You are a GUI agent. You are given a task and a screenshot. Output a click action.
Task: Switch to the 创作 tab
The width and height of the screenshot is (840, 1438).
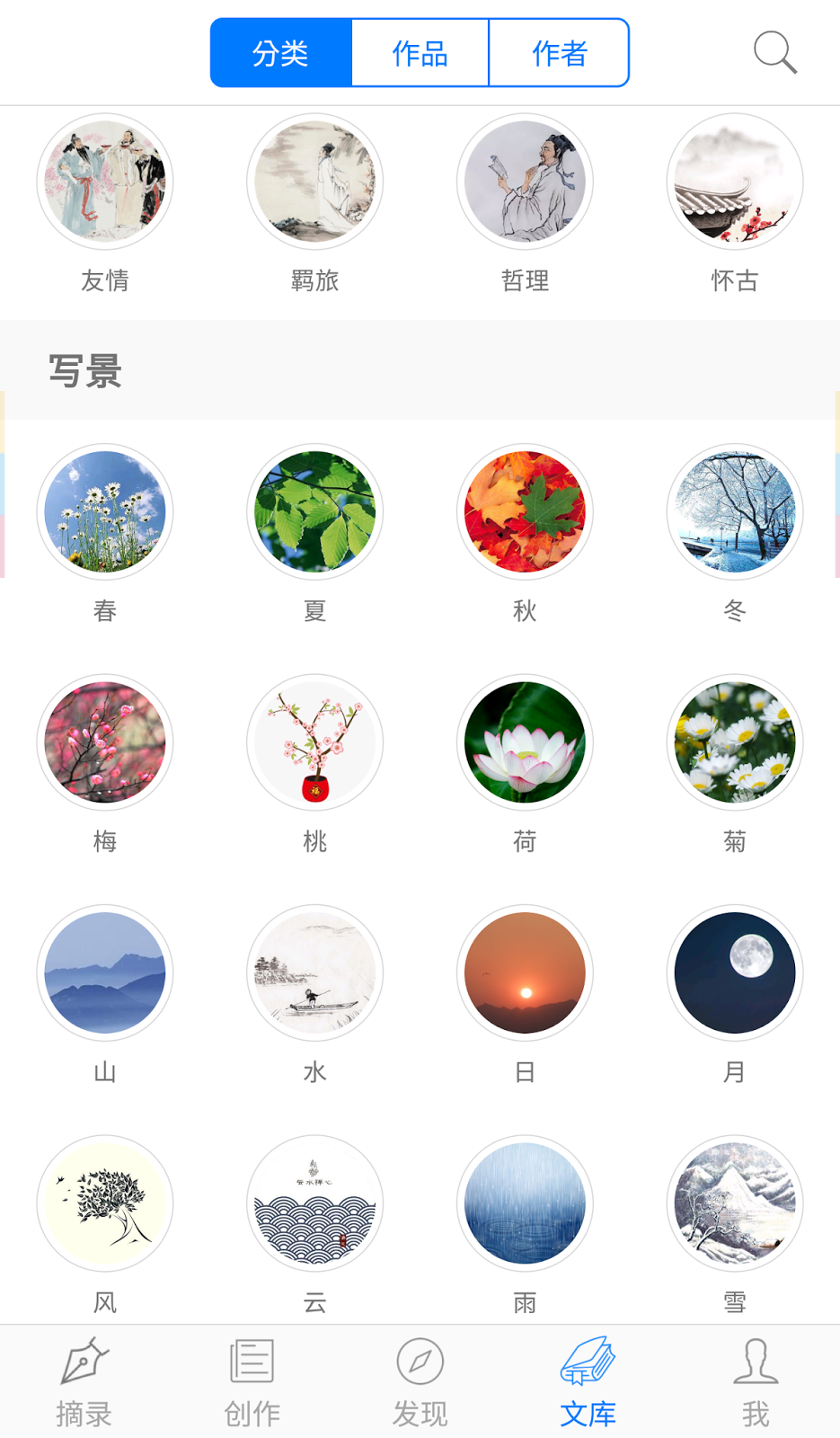click(x=252, y=1382)
